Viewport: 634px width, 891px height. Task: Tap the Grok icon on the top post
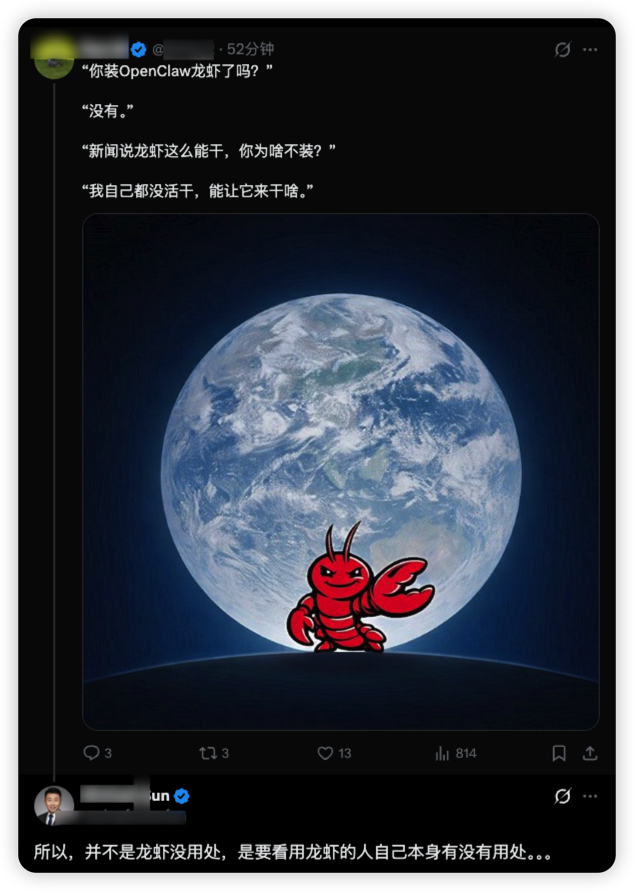tap(562, 50)
